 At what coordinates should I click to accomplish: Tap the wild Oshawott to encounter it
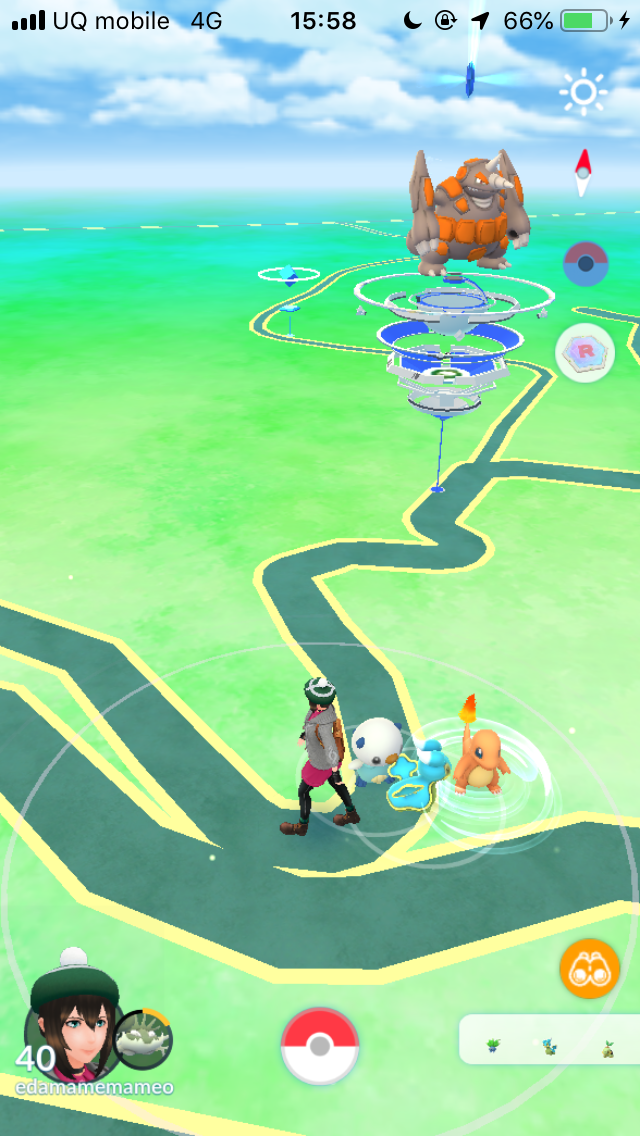pos(378,748)
